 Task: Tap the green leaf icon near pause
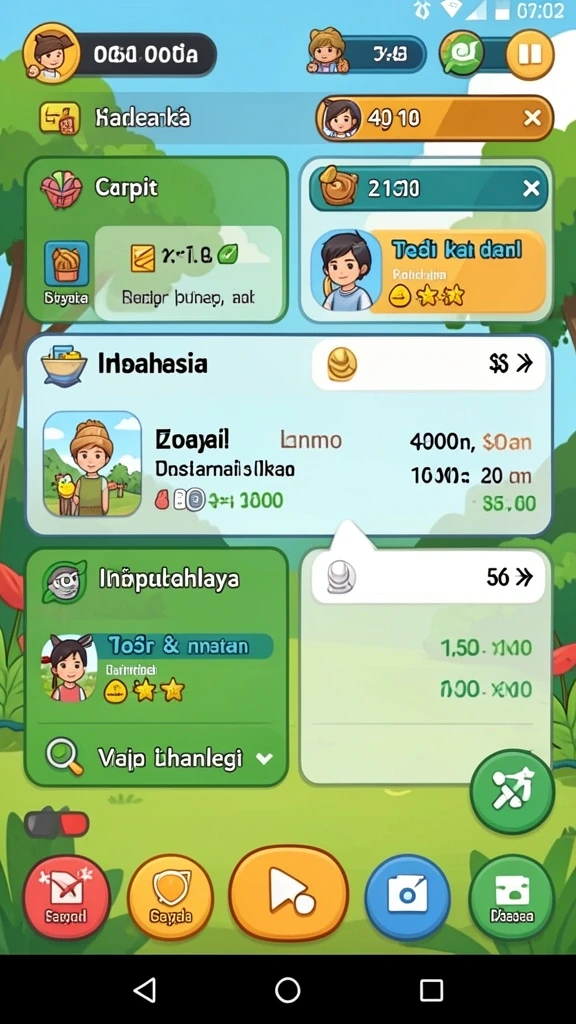pos(462,54)
